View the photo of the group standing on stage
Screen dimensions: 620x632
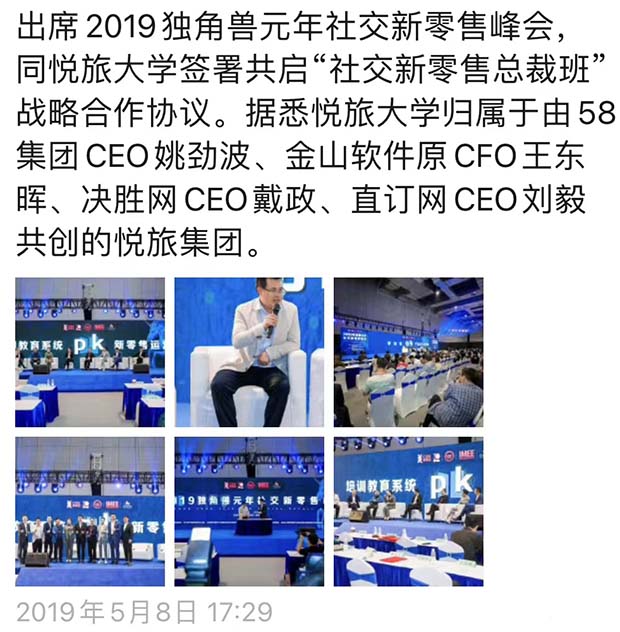pos(89,511)
